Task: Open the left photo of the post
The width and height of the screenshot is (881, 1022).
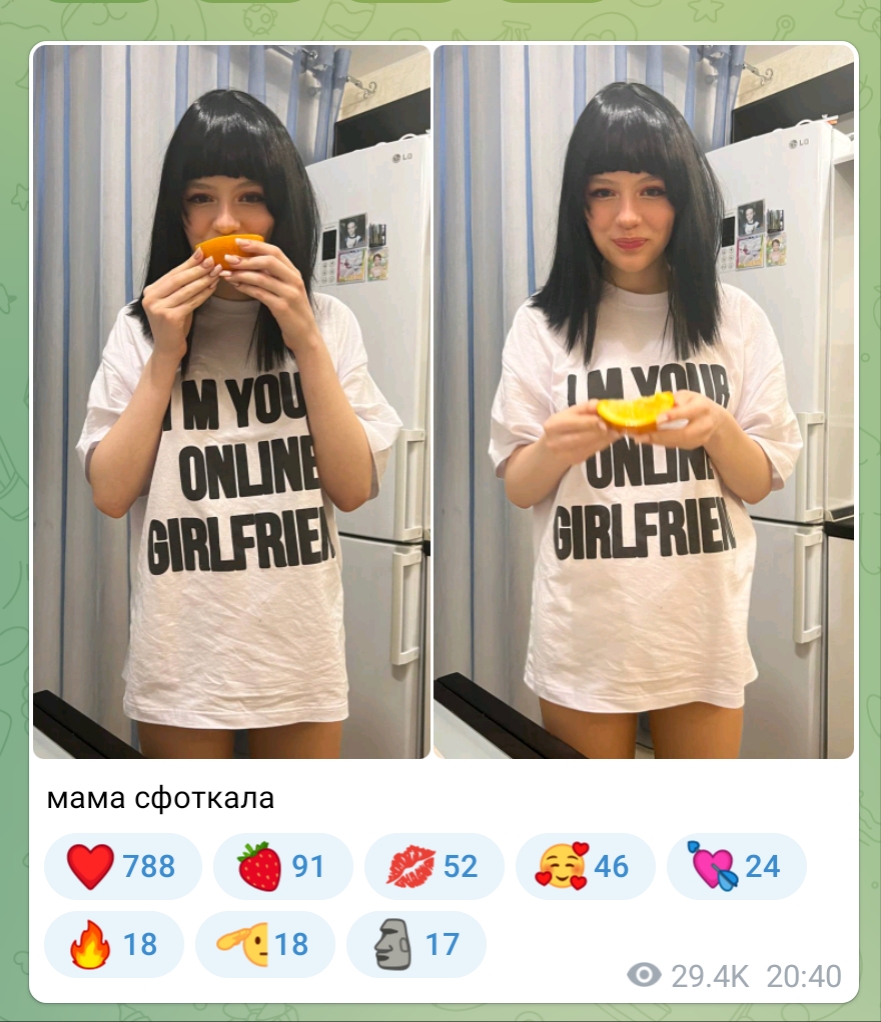Action: (232, 400)
